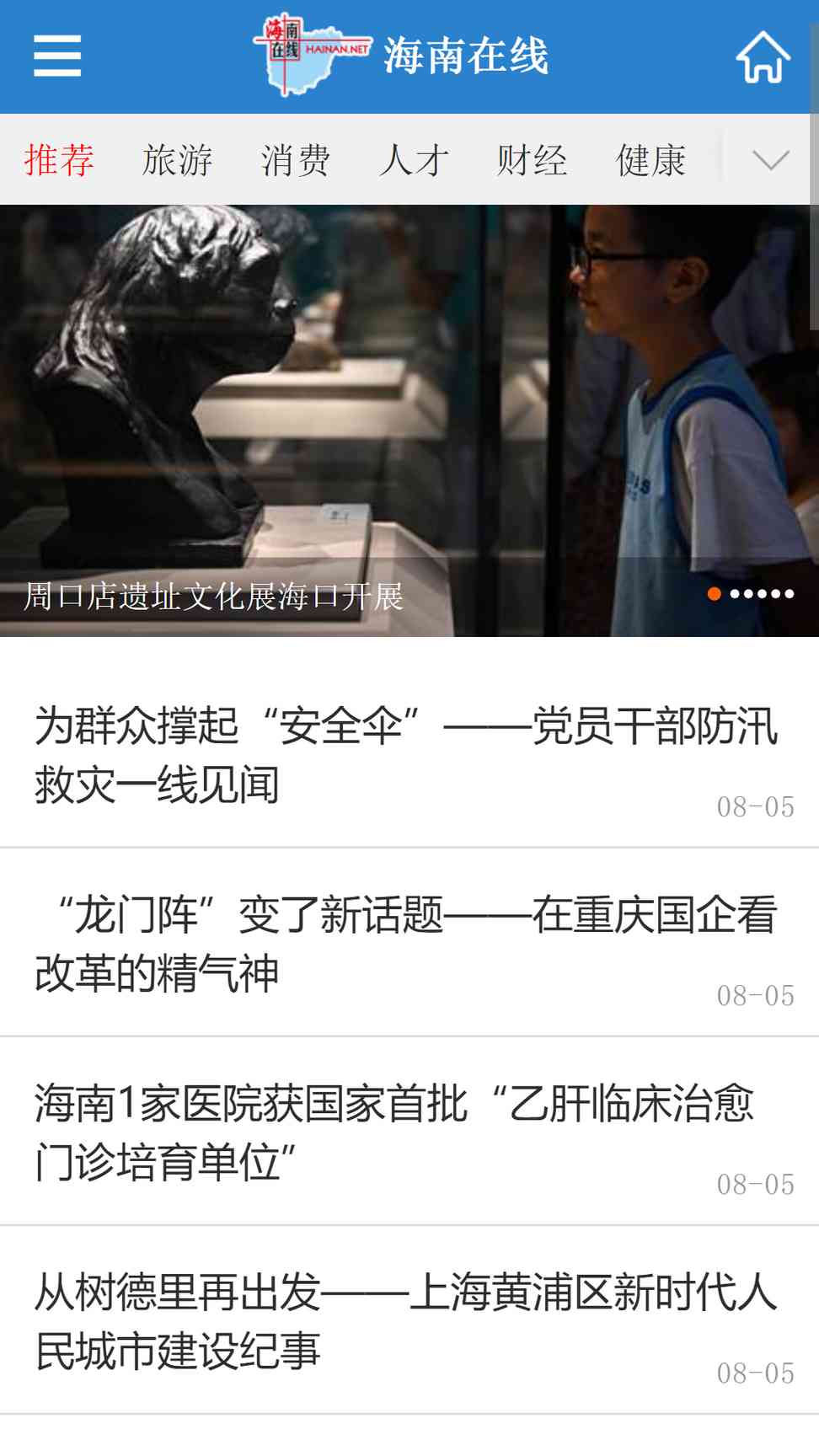
Task: Open the 周口店遗址文化展 banner story
Action: click(409, 420)
